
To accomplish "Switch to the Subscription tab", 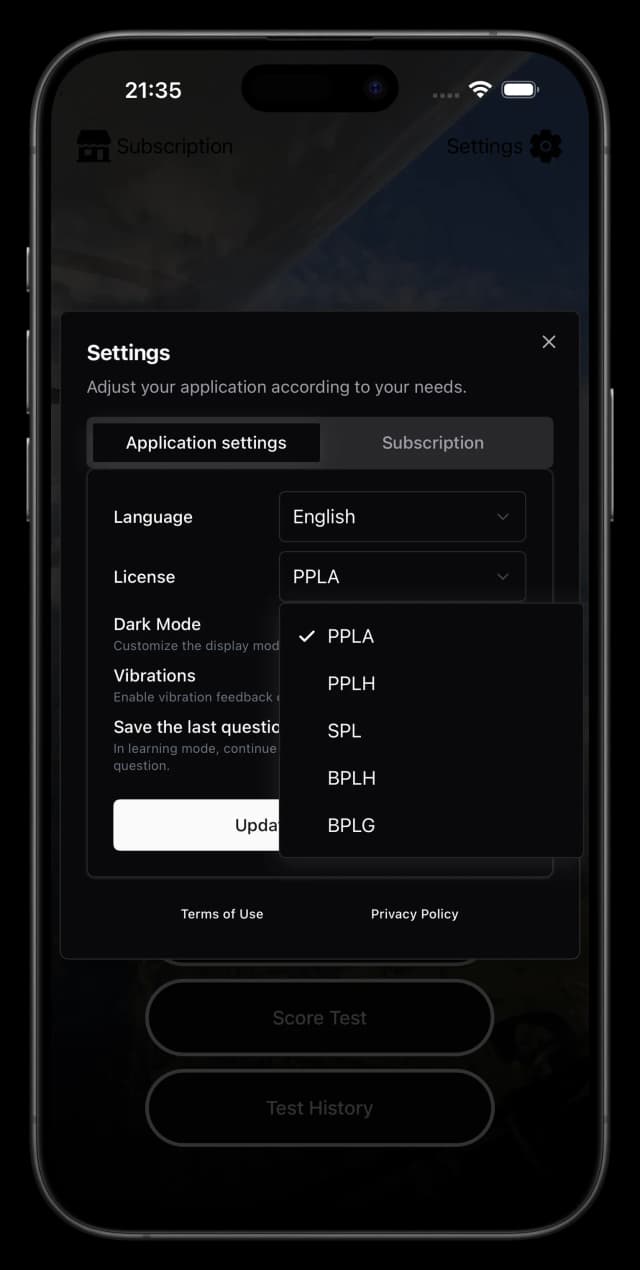I will [x=433, y=443].
